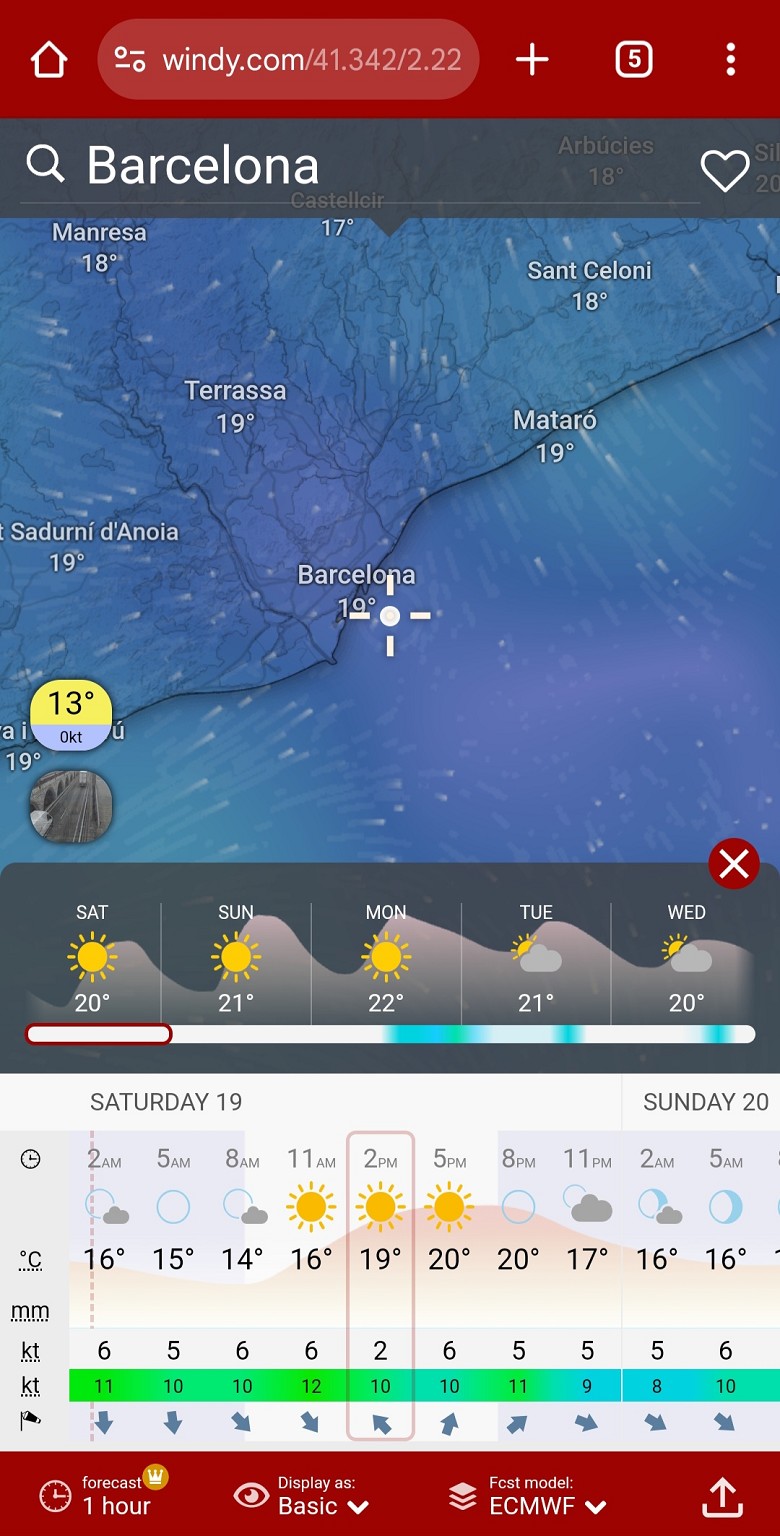Switch to premium 1 hour forecast
Viewport: 780px width, 1536px height.
click(x=97, y=1496)
